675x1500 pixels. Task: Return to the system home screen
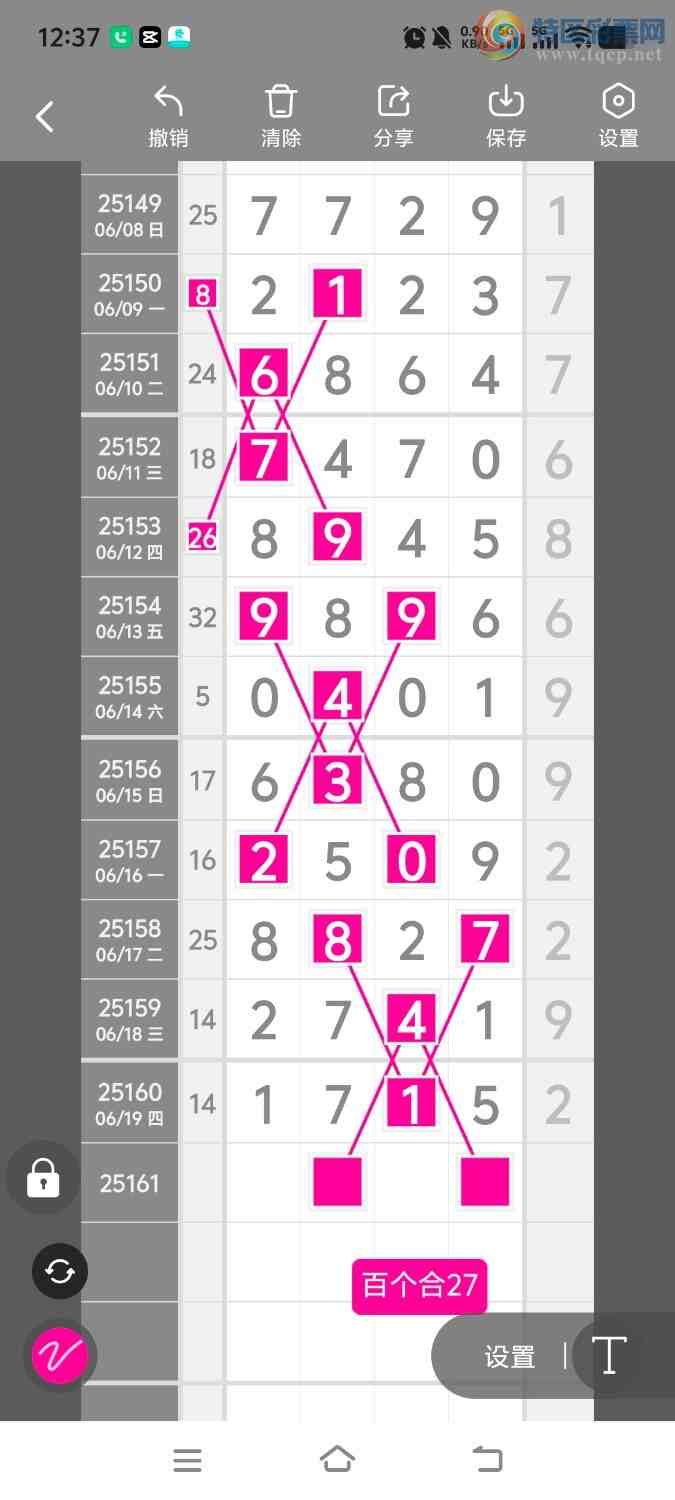coord(337,1460)
